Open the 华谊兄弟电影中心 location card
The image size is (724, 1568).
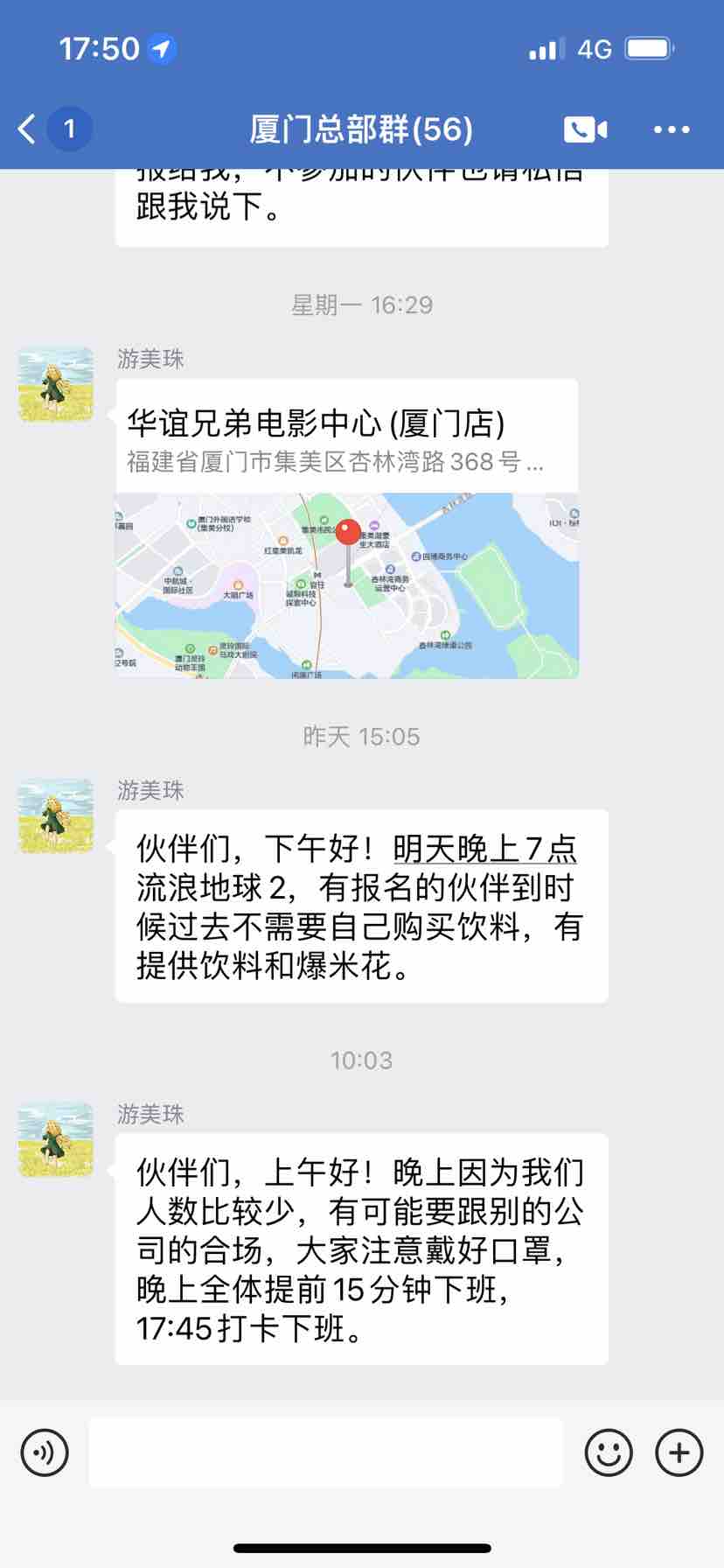(x=346, y=528)
